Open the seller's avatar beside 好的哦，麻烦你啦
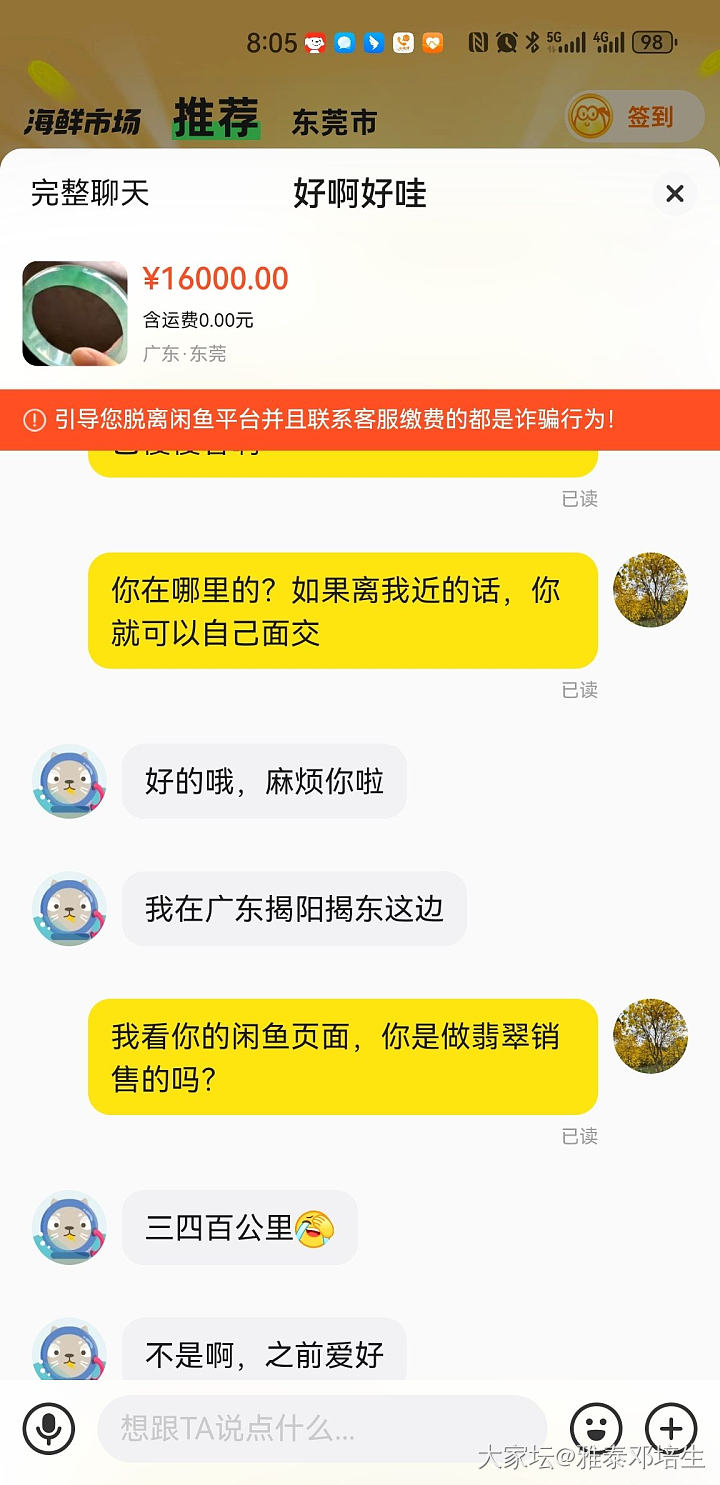 pyautogui.click(x=69, y=781)
